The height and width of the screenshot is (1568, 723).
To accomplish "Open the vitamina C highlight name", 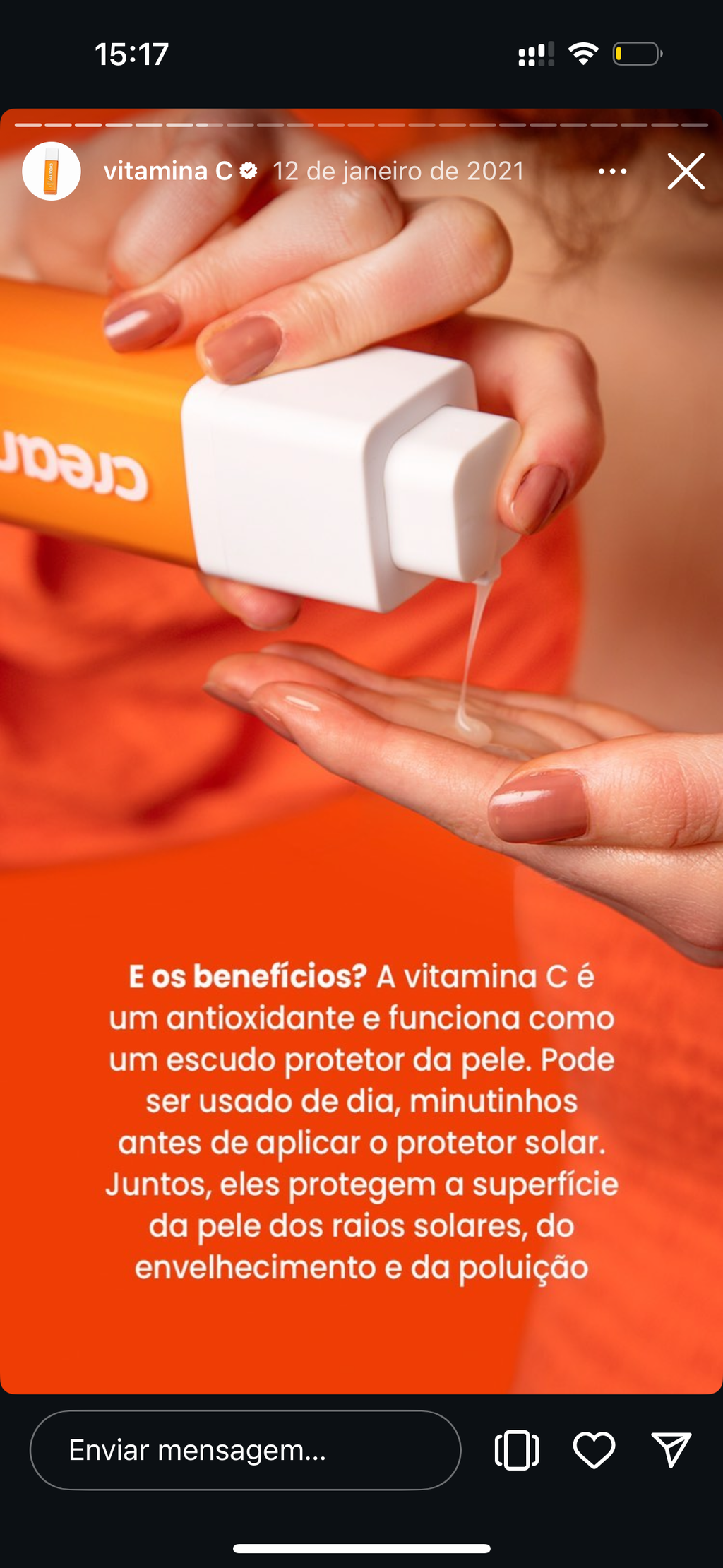I will click(168, 171).
